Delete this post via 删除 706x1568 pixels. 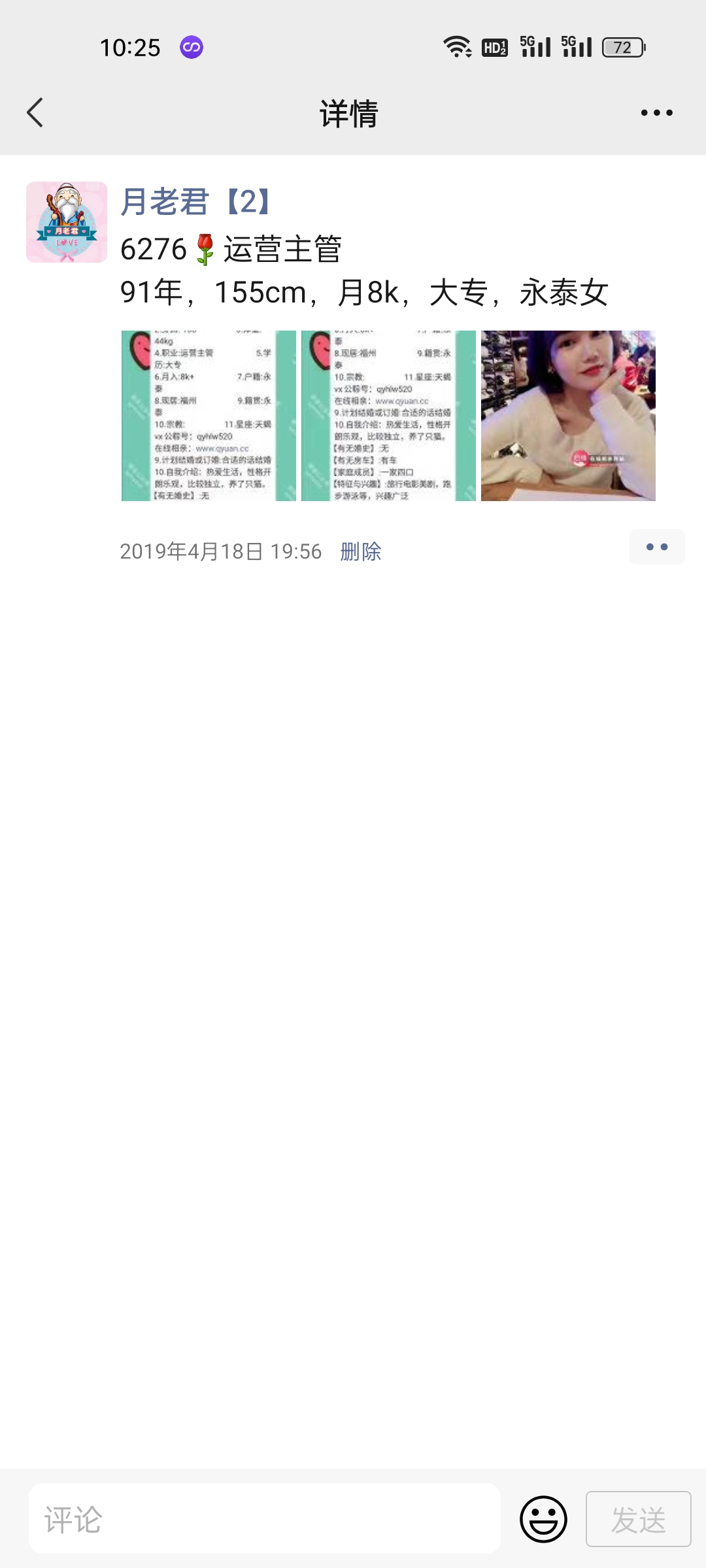(360, 551)
